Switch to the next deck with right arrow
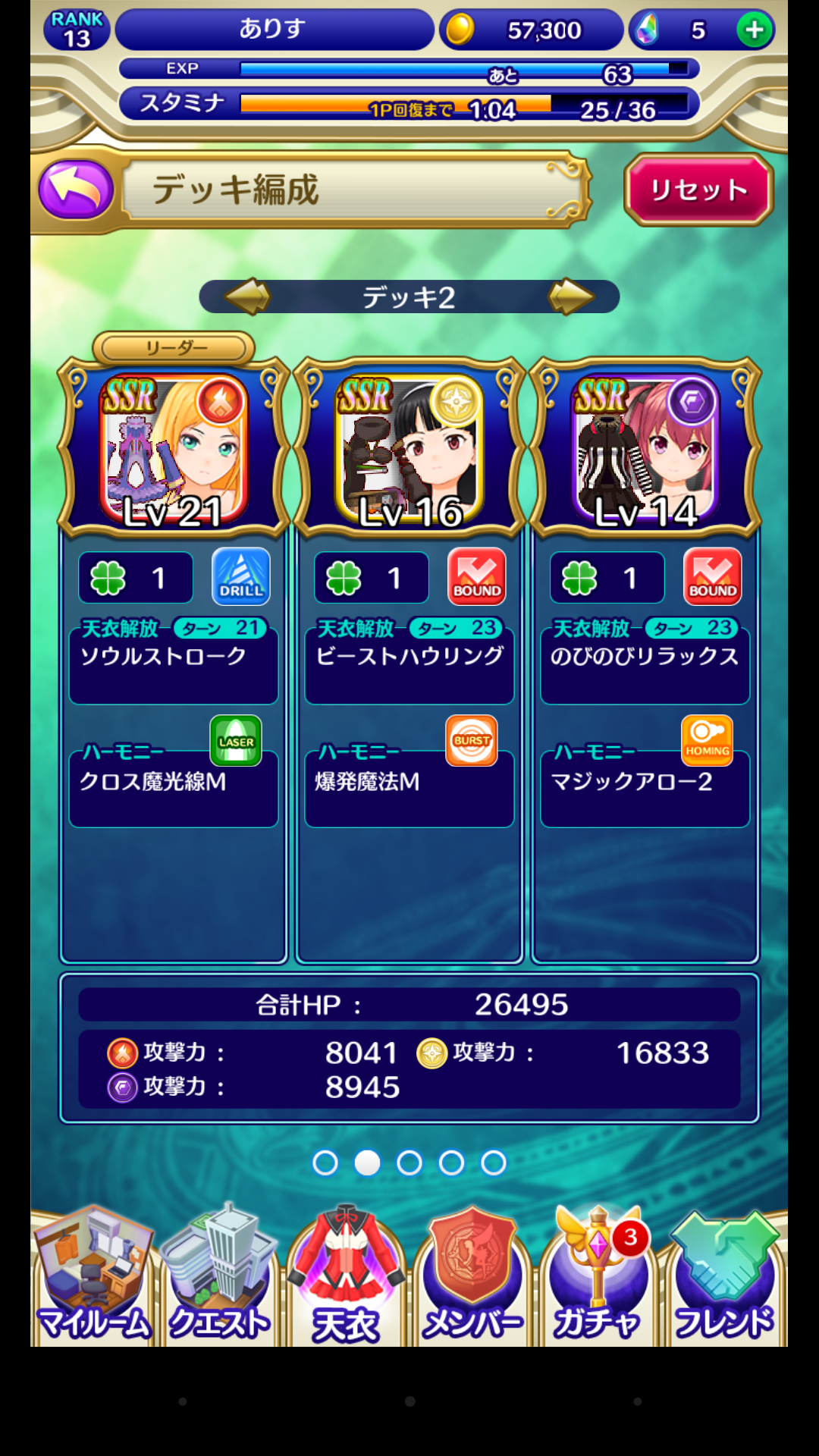Screen dimensions: 819x1456 coord(572,297)
